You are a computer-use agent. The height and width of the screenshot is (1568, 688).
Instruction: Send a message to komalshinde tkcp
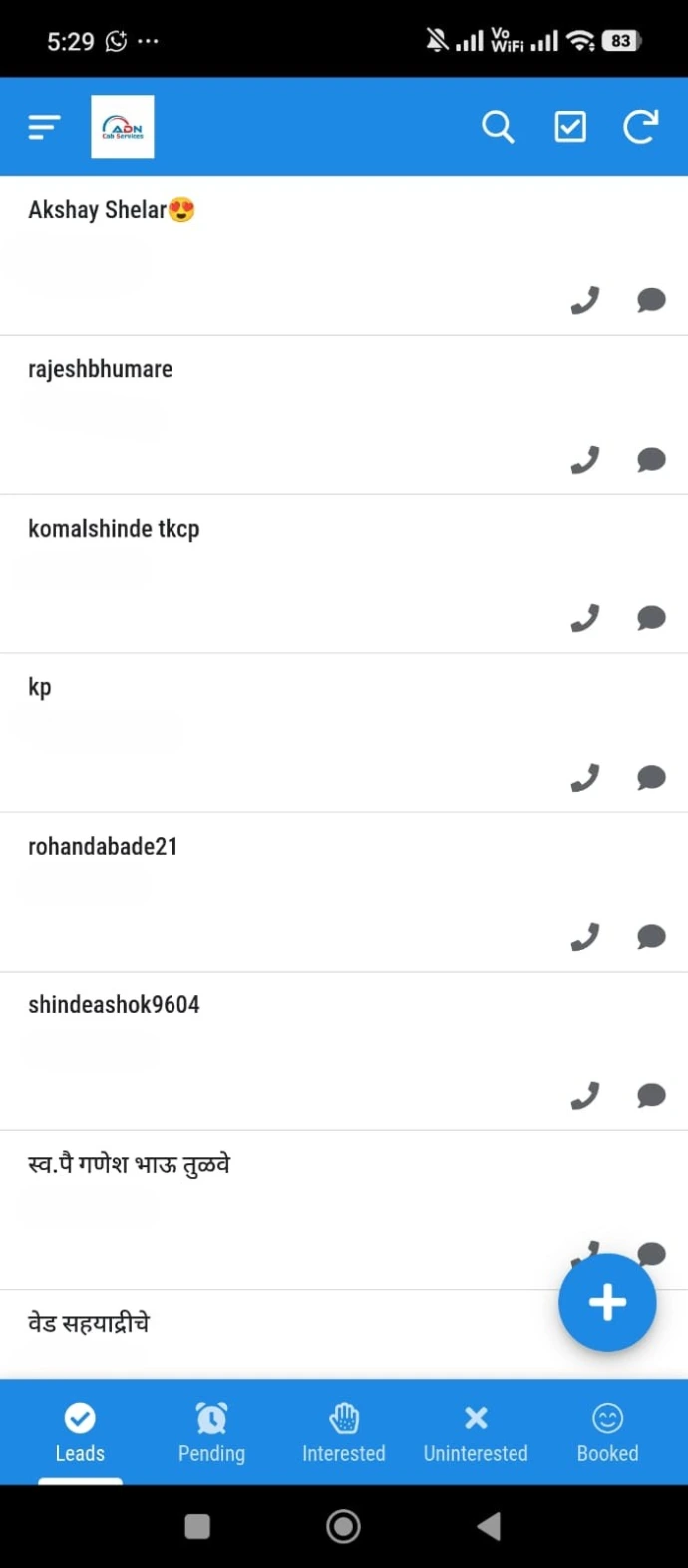651,618
